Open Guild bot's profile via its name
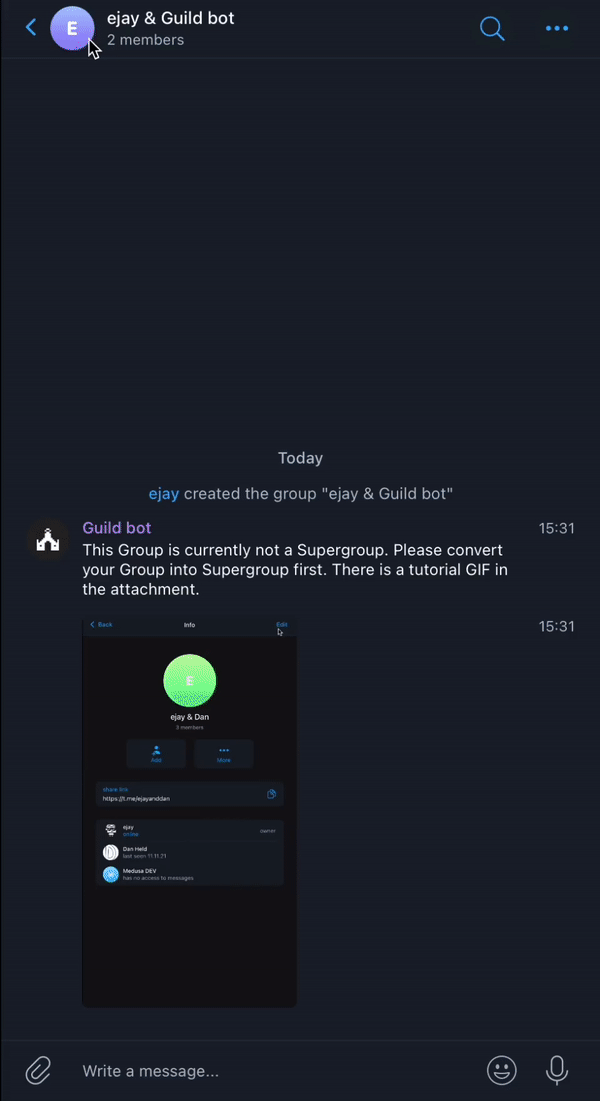The width and height of the screenshot is (600, 1101). click(x=117, y=528)
